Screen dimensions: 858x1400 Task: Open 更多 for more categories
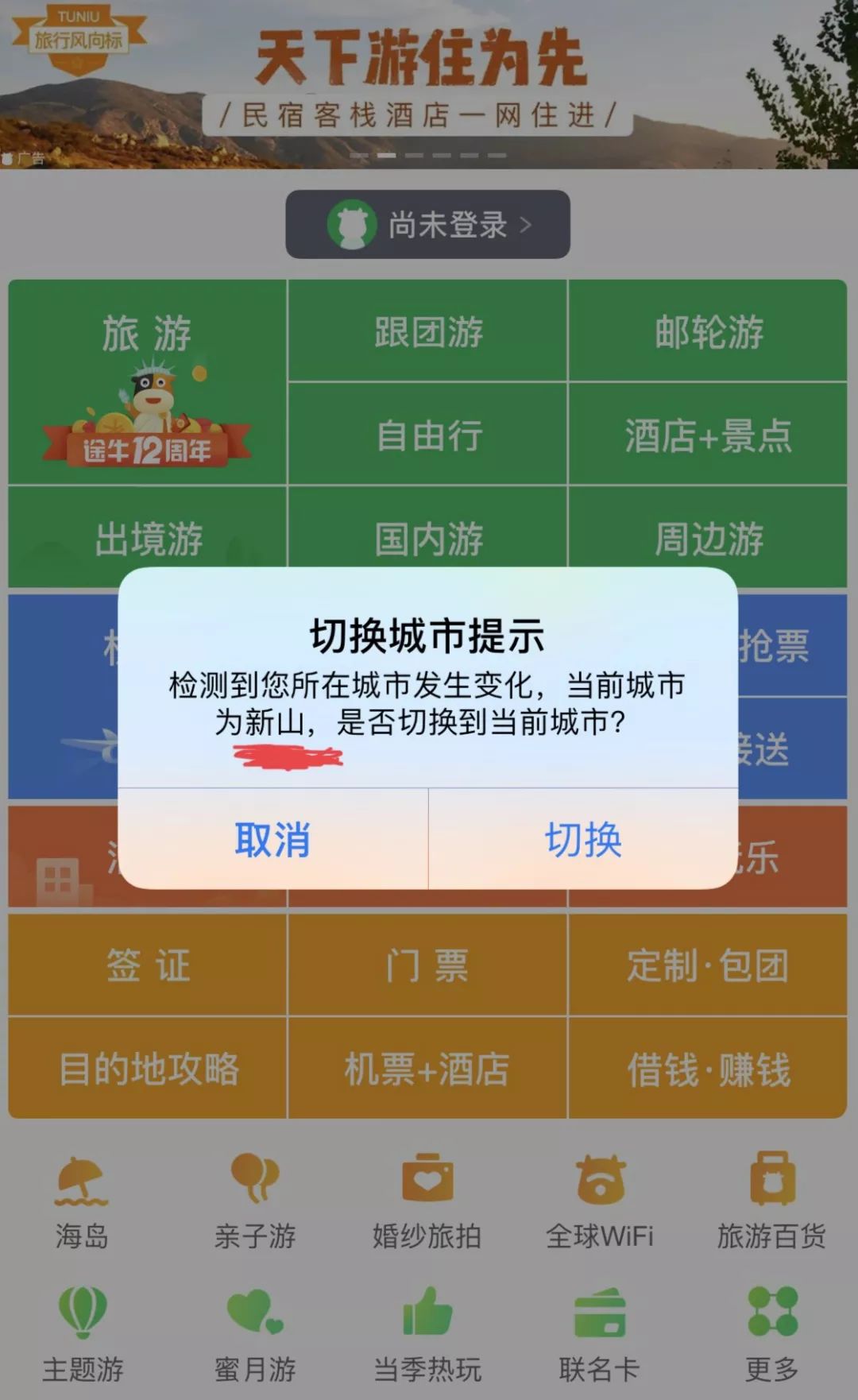771,1335
